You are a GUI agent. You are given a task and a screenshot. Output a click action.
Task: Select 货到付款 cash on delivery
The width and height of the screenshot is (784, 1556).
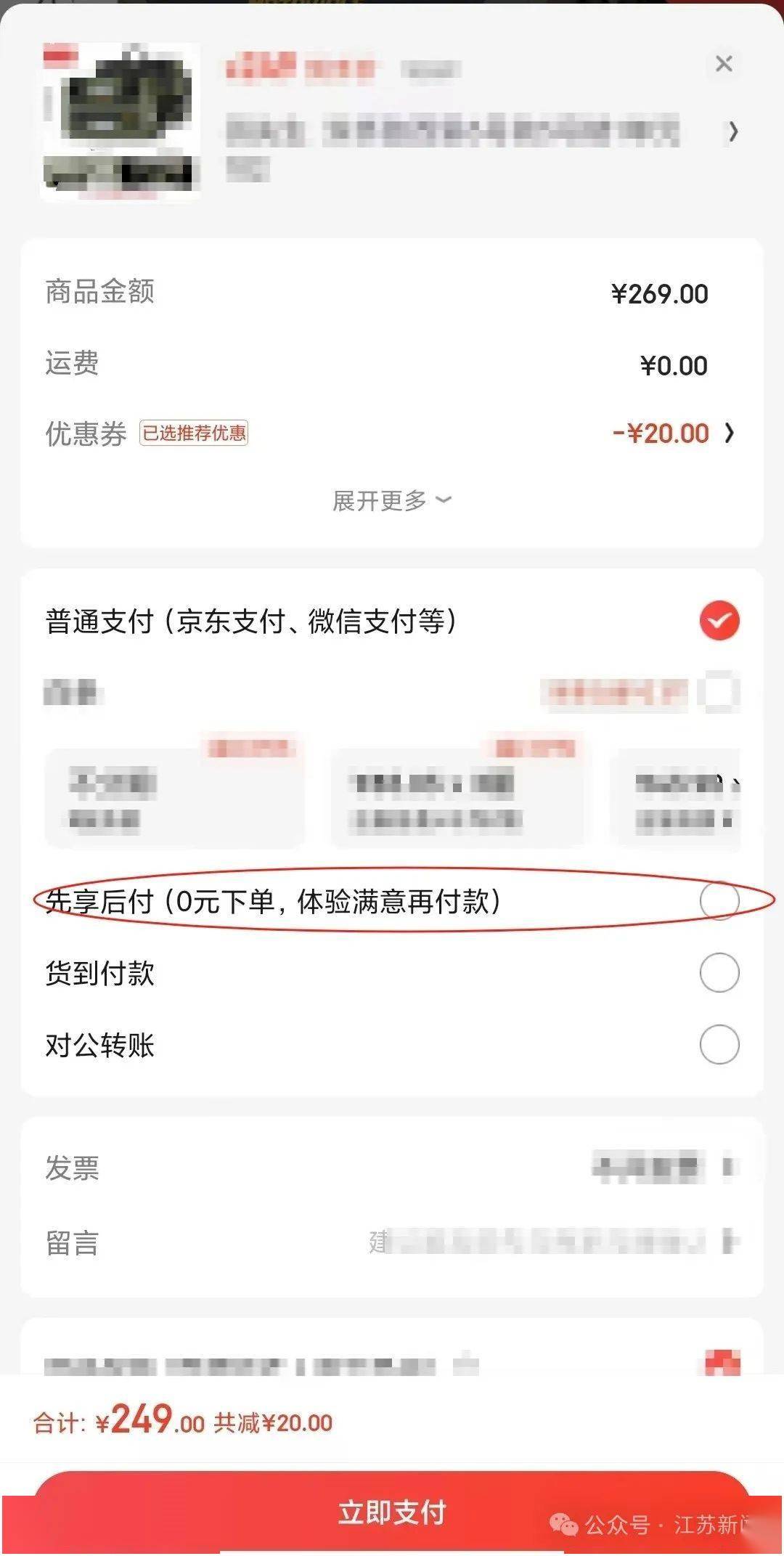click(x=719, y=972)
